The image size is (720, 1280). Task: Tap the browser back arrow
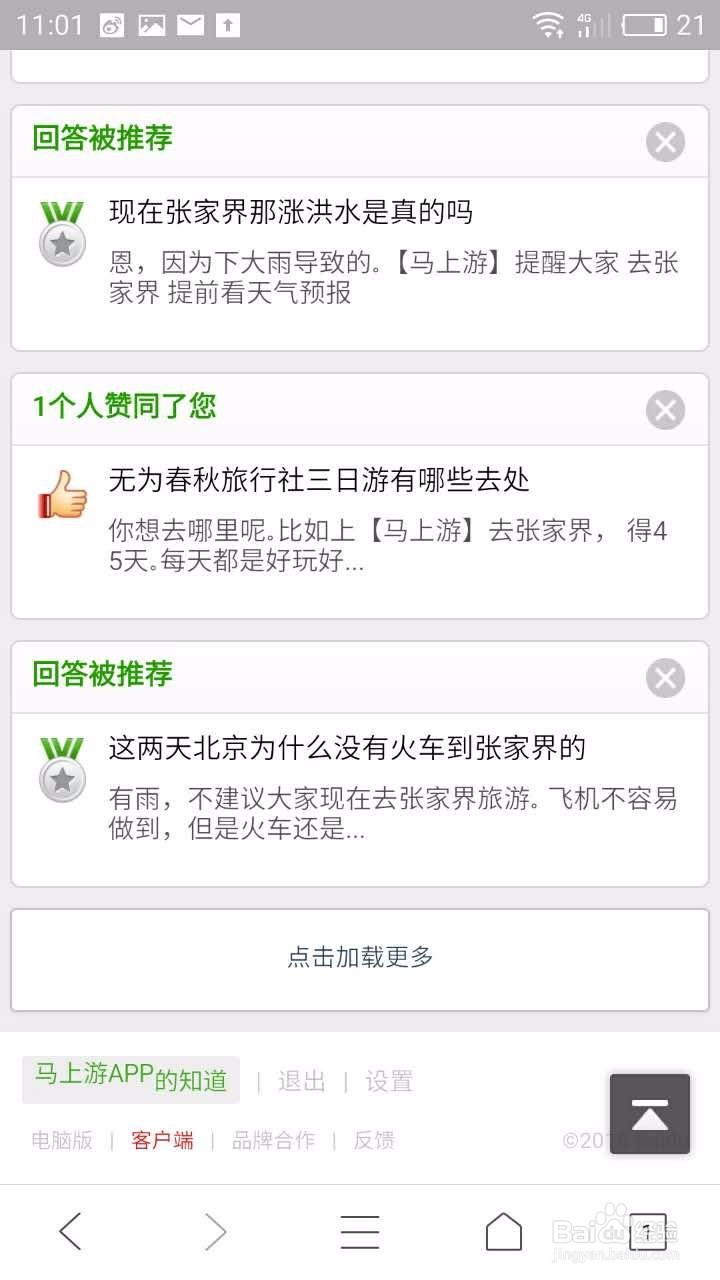point(70,1232)
